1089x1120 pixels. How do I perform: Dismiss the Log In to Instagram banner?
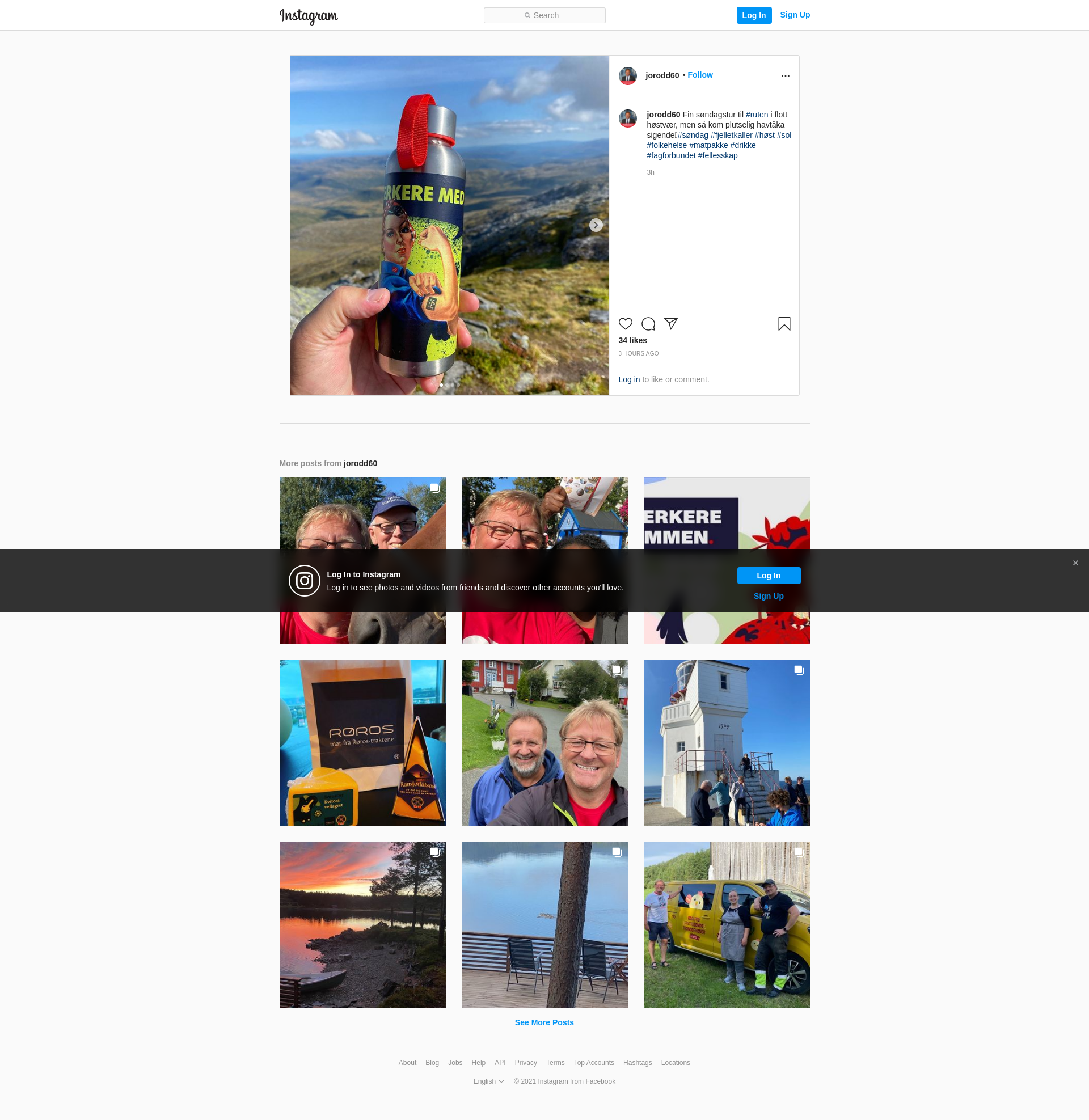1075,563
